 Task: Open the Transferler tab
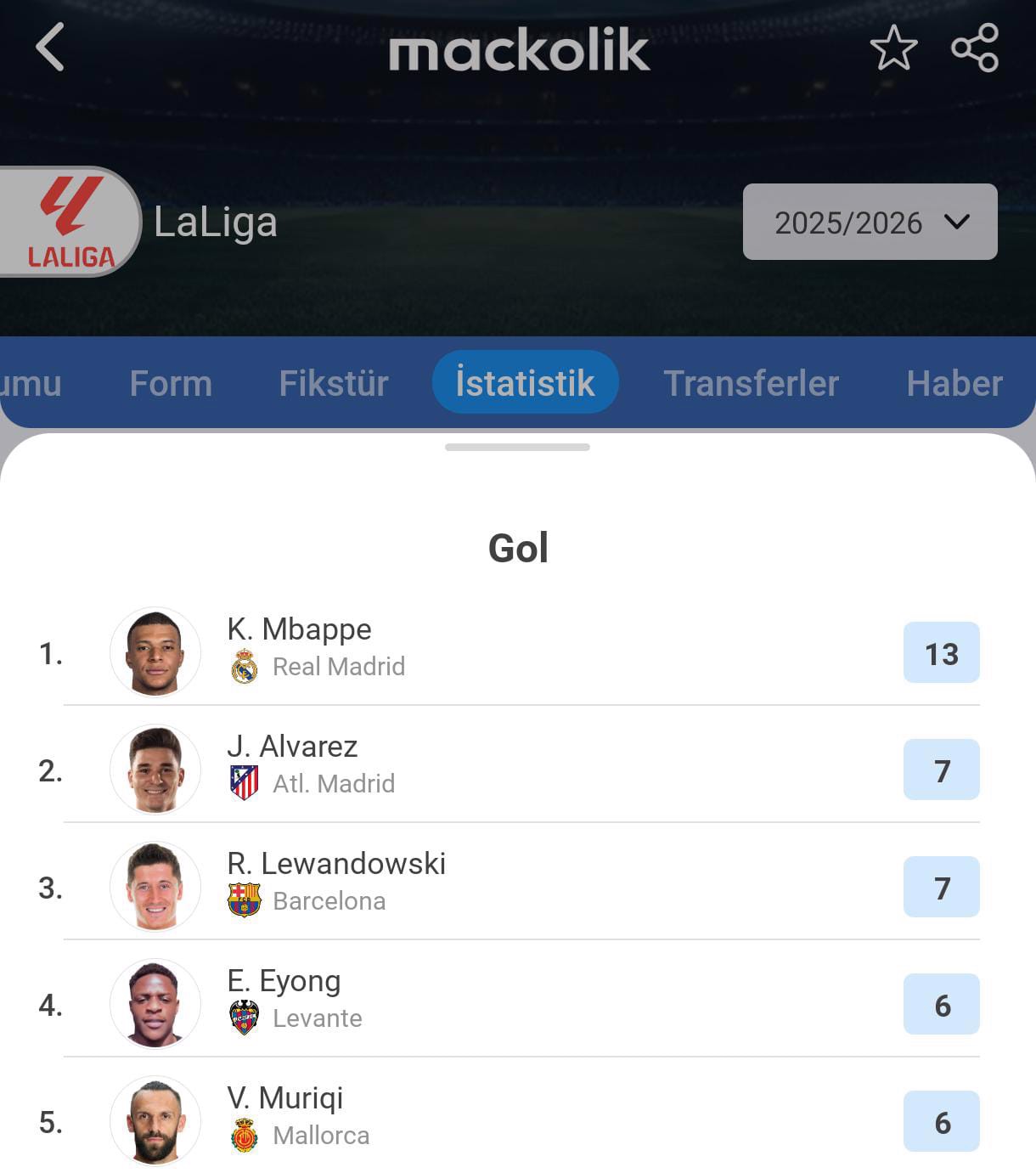(x=751, y=383)
